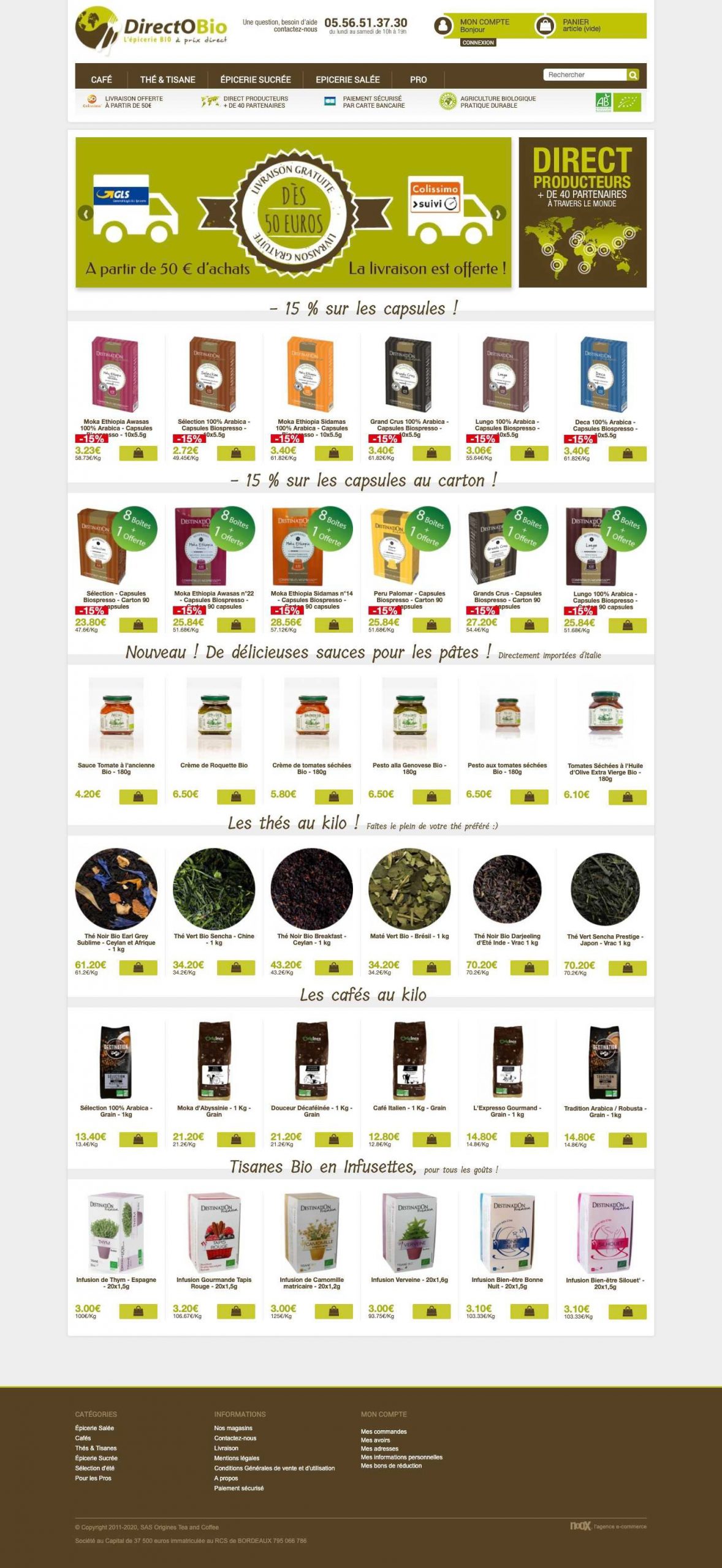Add Thé Noir Bio Earl Grey to cart
Screen dimensions: 722x1568
138,968
